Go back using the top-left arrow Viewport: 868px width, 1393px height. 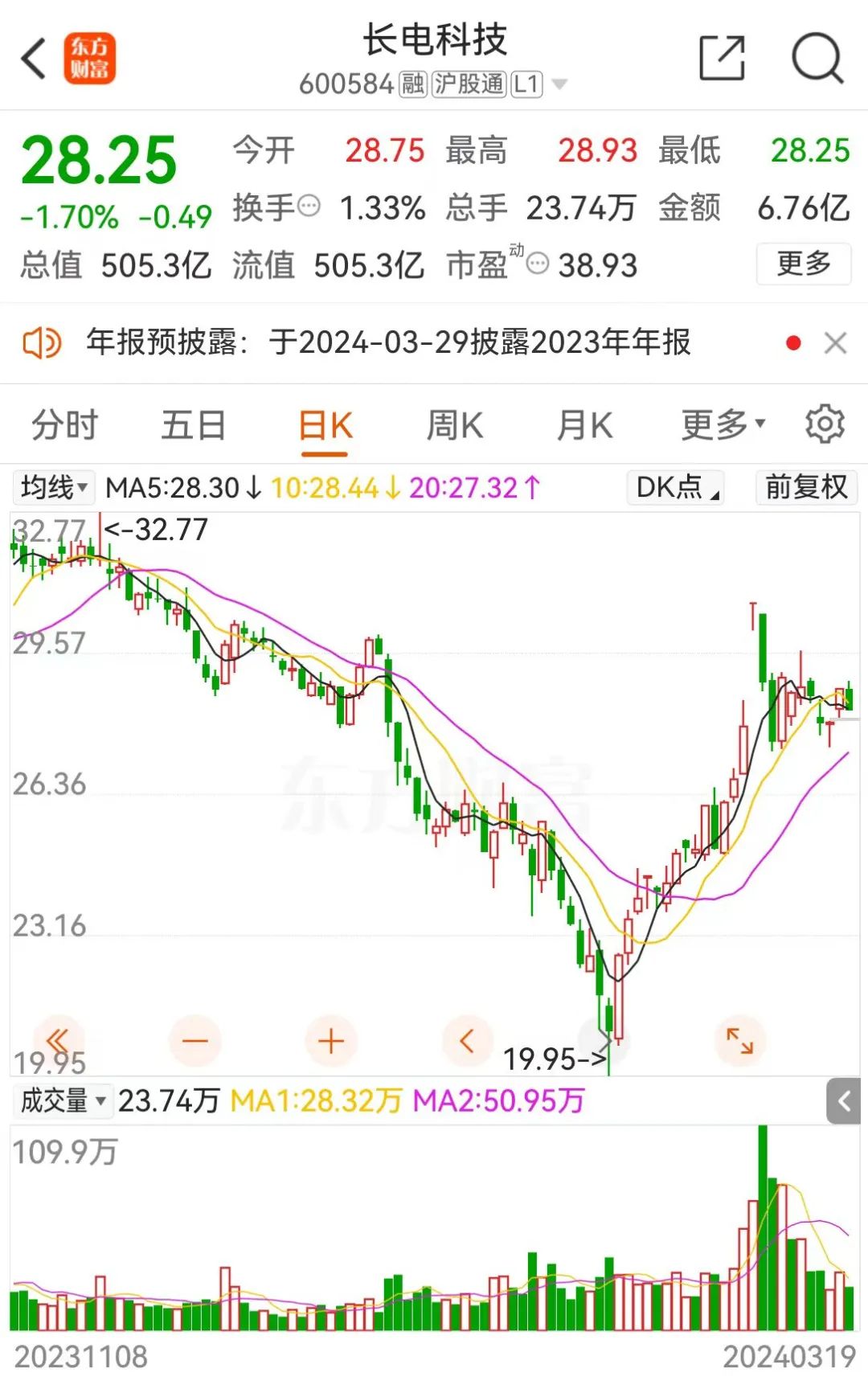tap(34, 59)
